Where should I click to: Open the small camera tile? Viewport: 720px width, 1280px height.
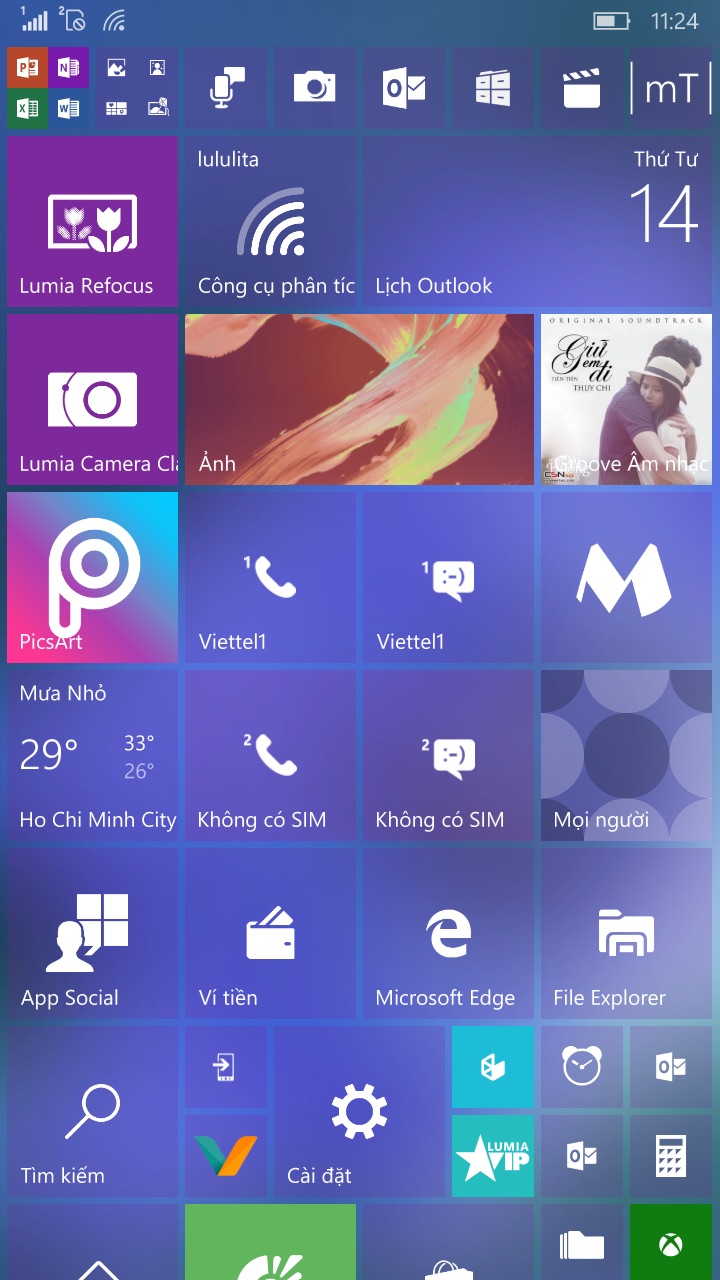coord(315,88)
